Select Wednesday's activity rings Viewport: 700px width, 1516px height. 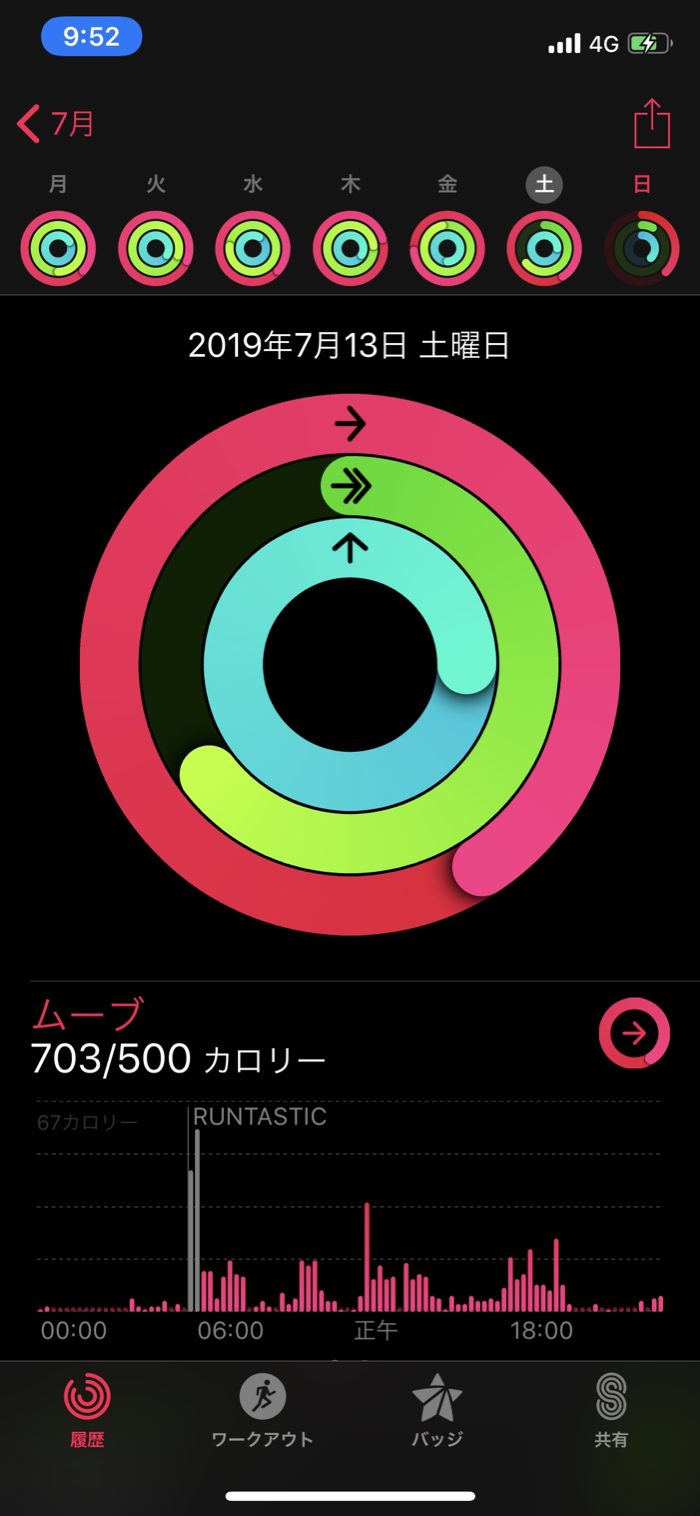point(253,248)
